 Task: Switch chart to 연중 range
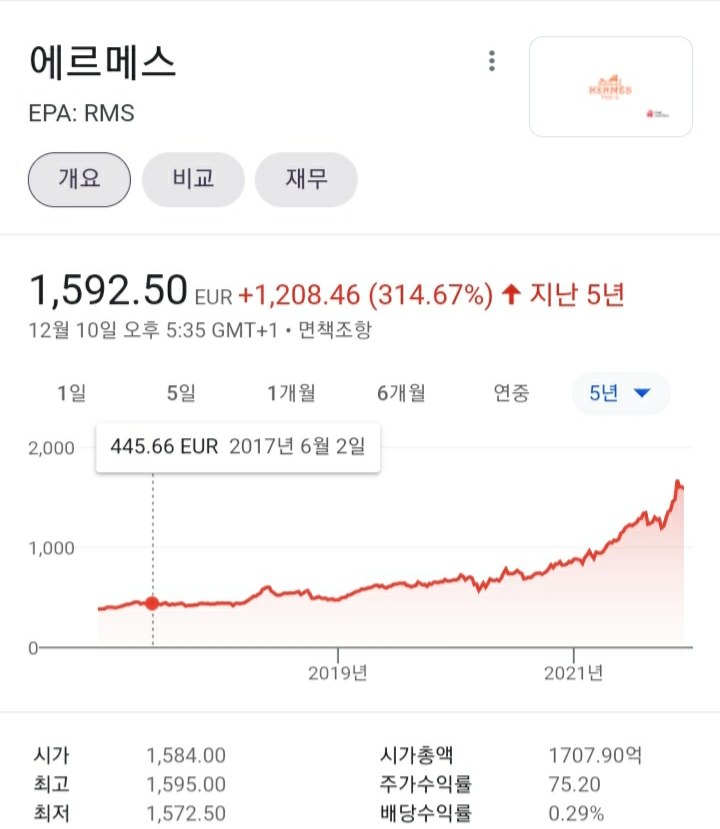point(511,393)
